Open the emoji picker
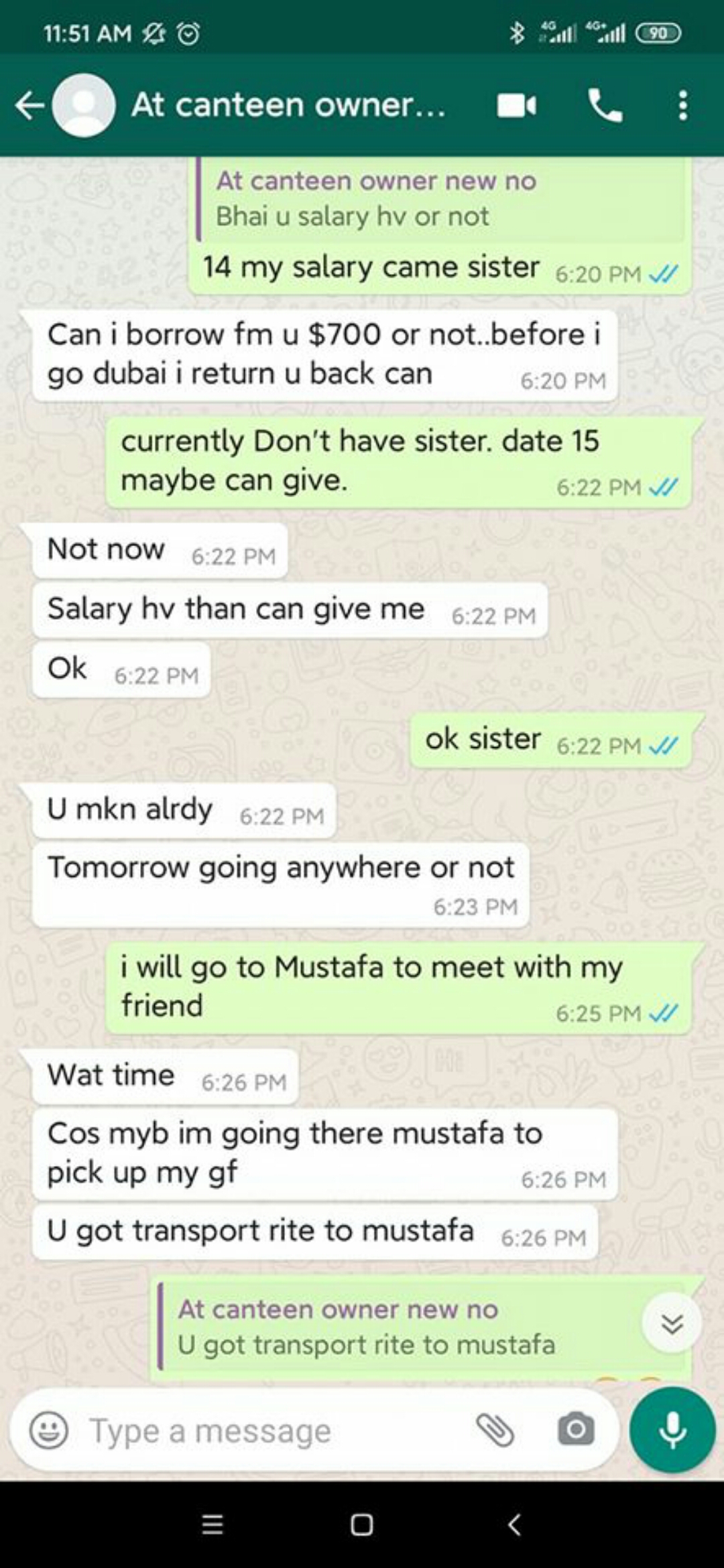724x1568 pixels. click(49, 1430)
